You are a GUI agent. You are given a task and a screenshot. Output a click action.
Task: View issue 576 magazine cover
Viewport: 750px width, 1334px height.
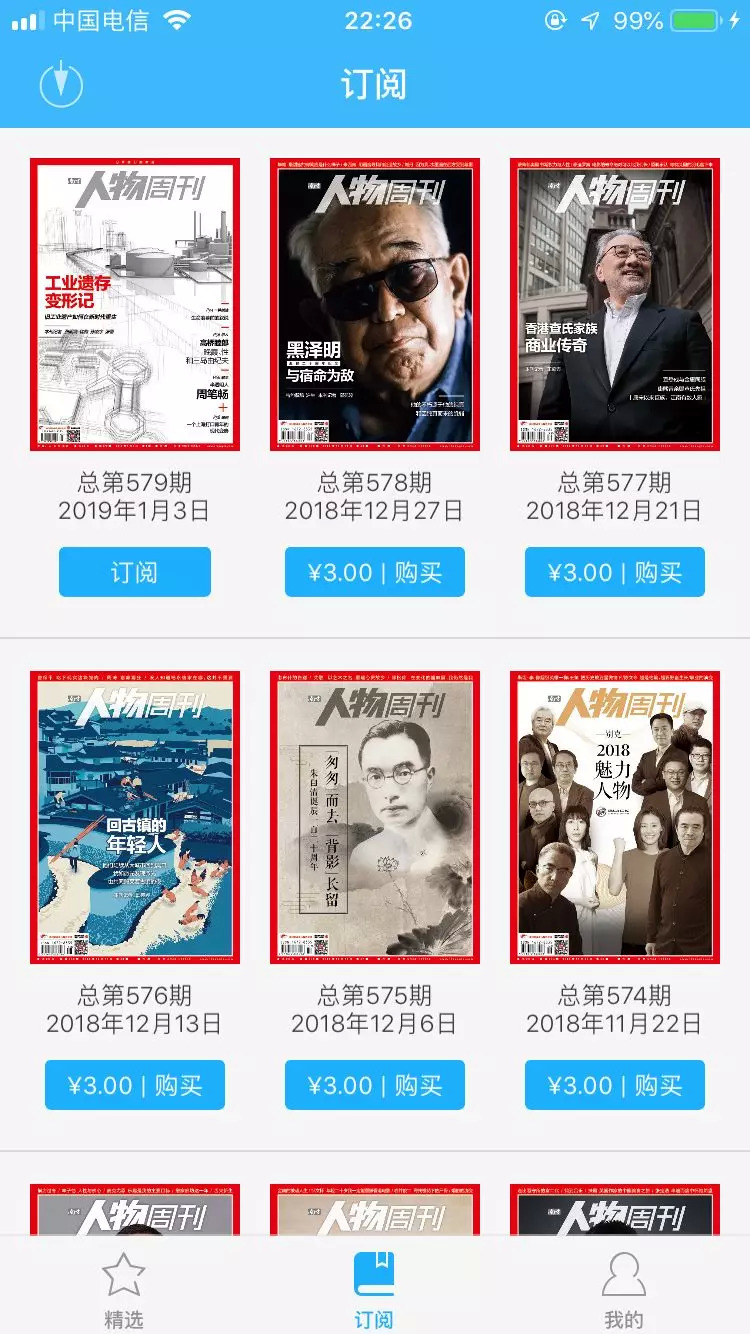click(135, 817)
